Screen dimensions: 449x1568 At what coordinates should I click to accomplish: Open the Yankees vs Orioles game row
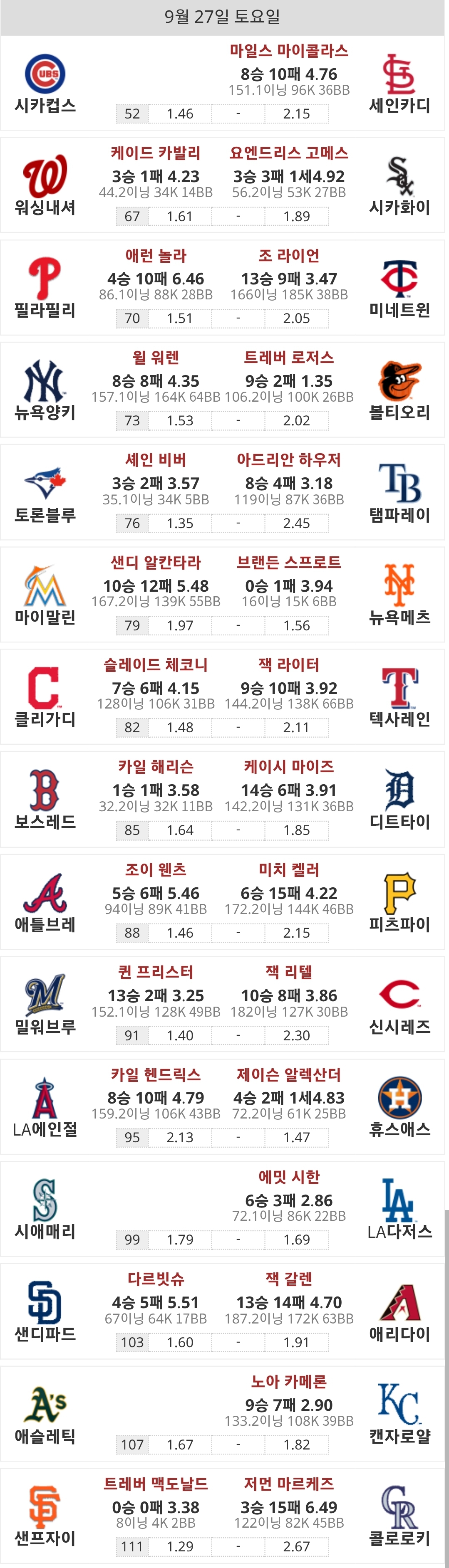coord(222,390)
